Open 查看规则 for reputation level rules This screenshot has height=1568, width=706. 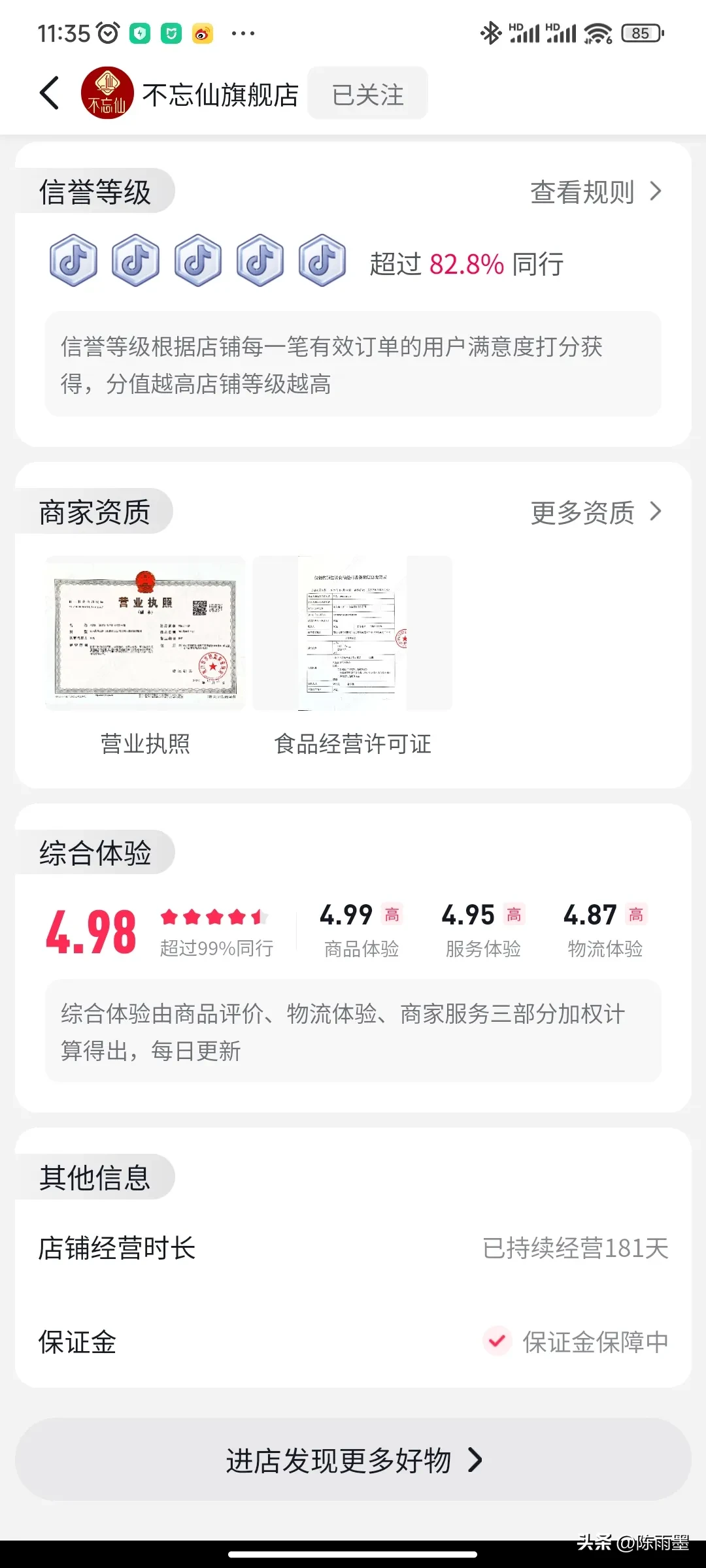pos(596,192)
